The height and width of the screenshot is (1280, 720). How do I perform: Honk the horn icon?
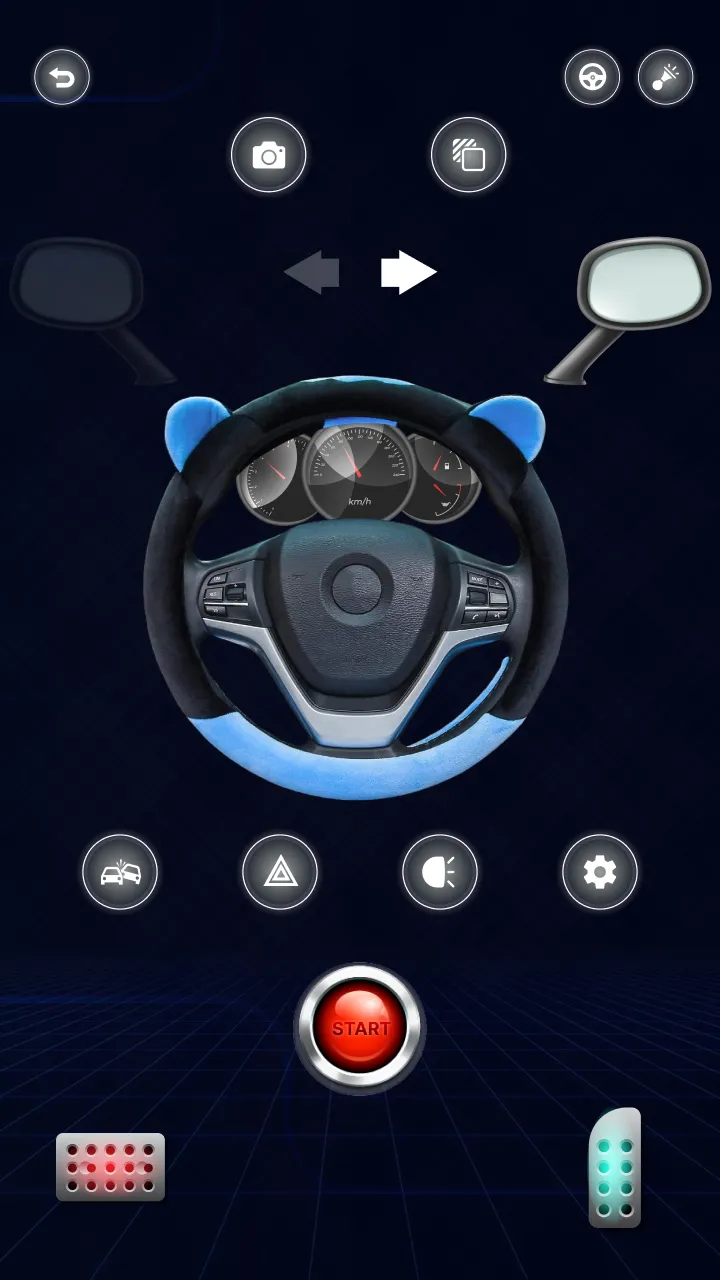pos(666,77)
